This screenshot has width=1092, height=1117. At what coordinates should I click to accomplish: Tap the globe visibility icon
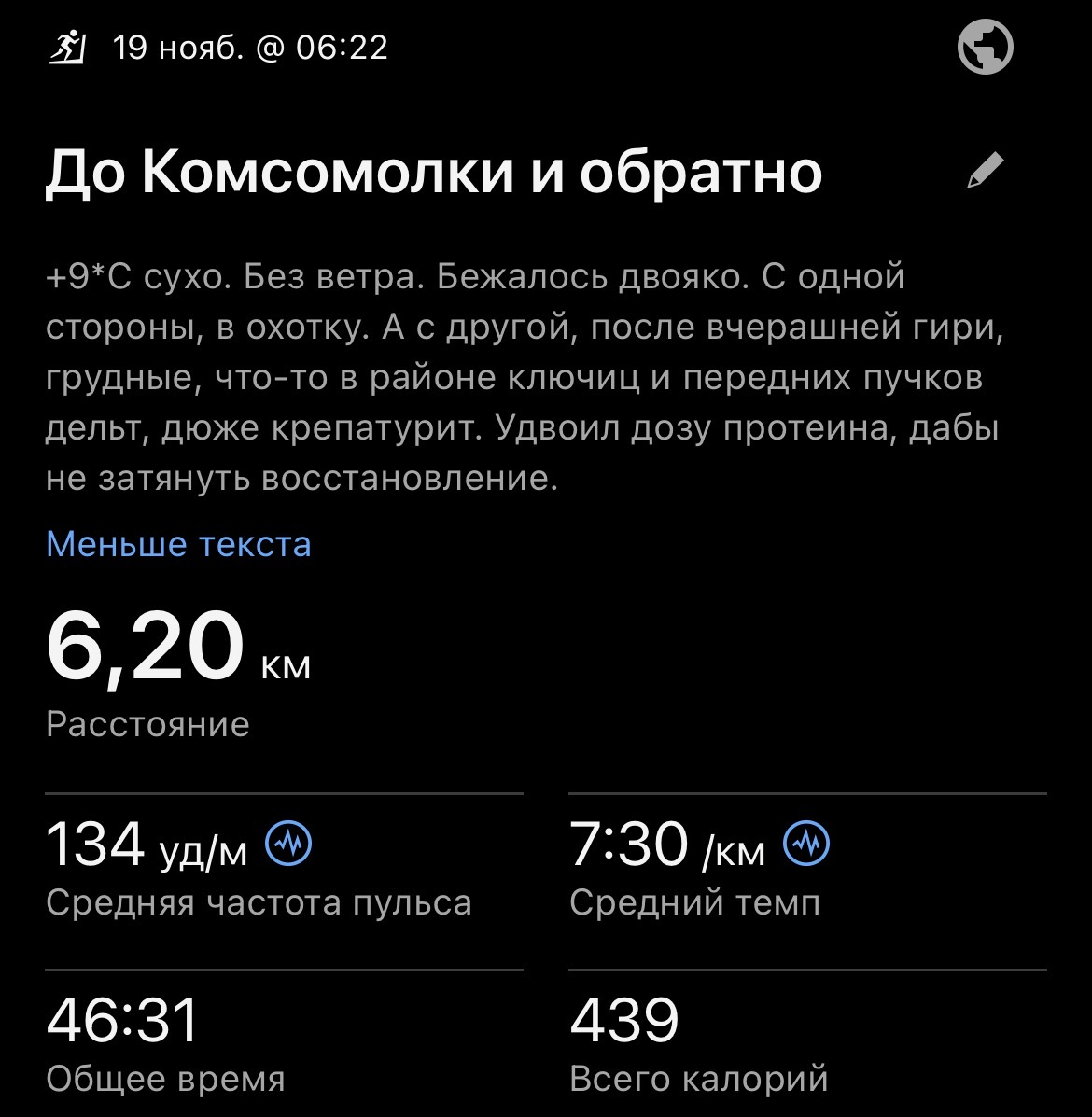click(985, 47)
